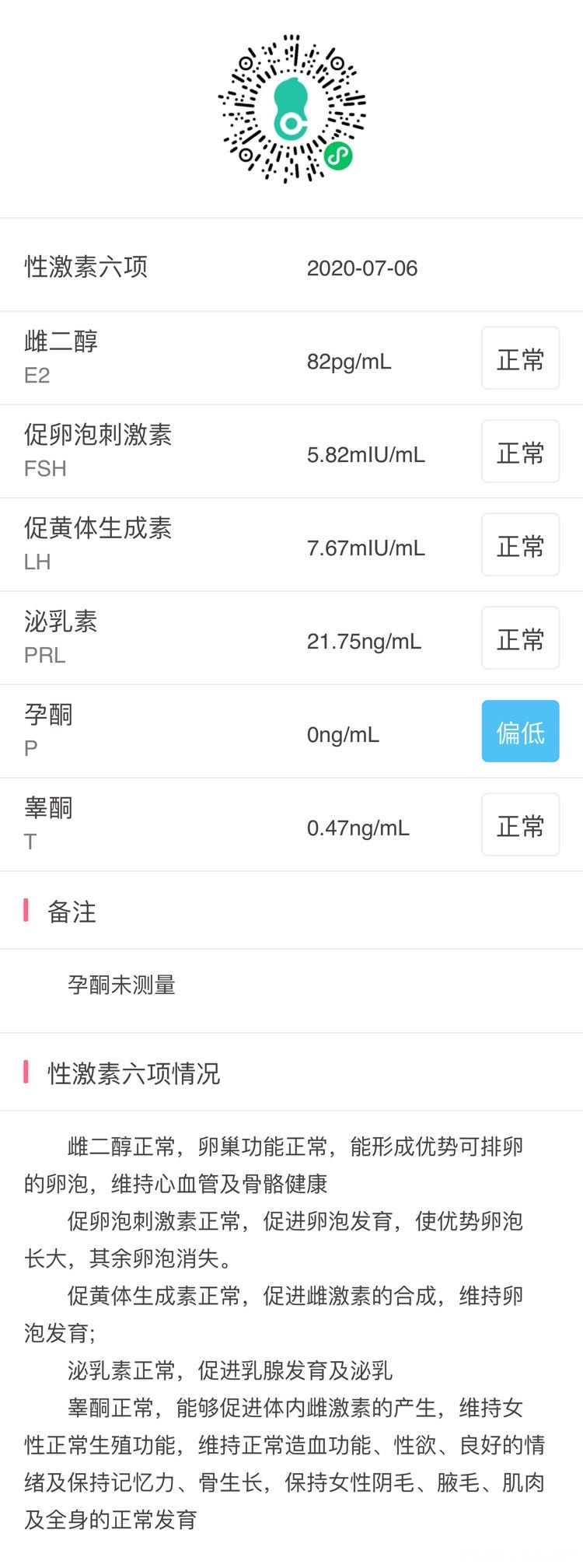Select the 泌乳素 PRL label
583x1568 pixels.
(60, 636)
